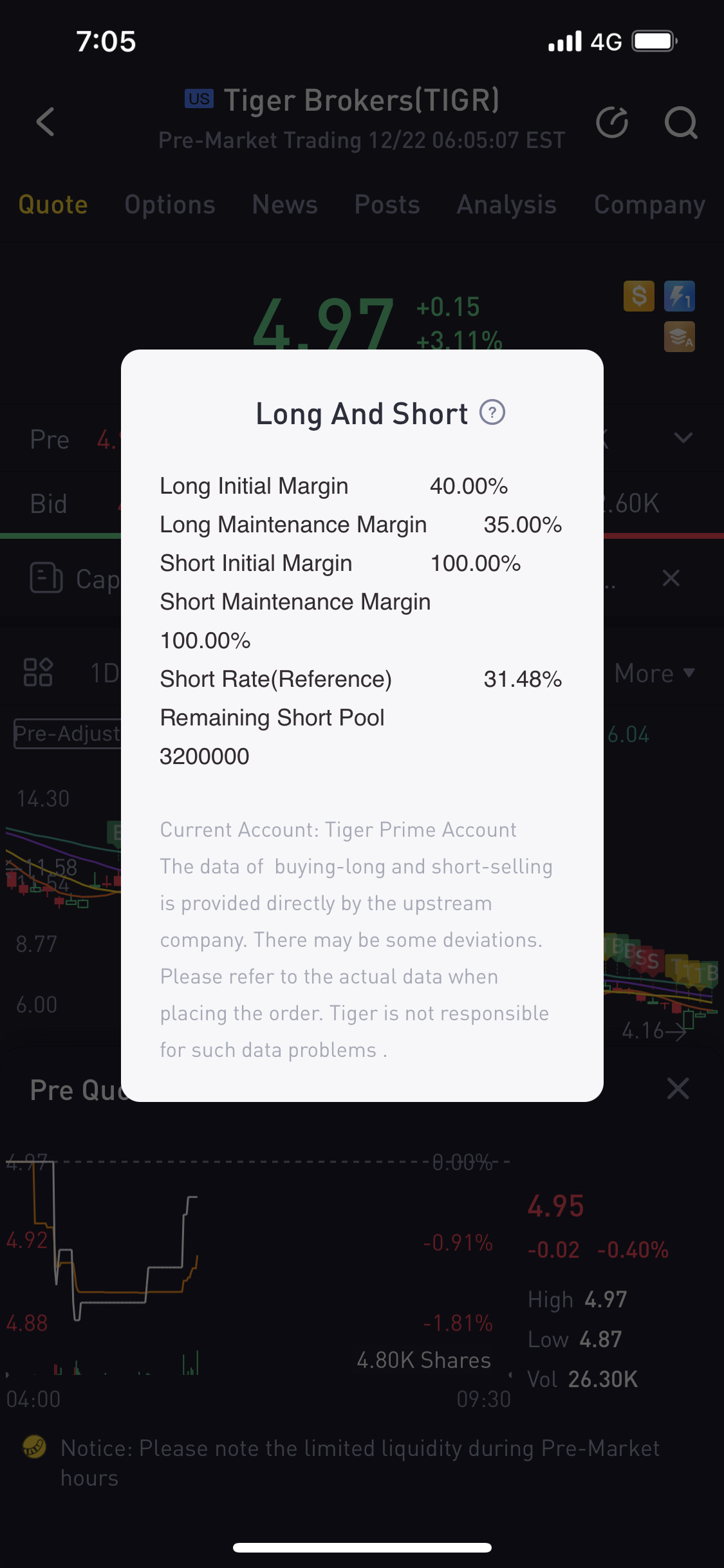This screenshot has height=1568, width=724.
Task: Switch to the Posts tab
Action: point(387,205)
